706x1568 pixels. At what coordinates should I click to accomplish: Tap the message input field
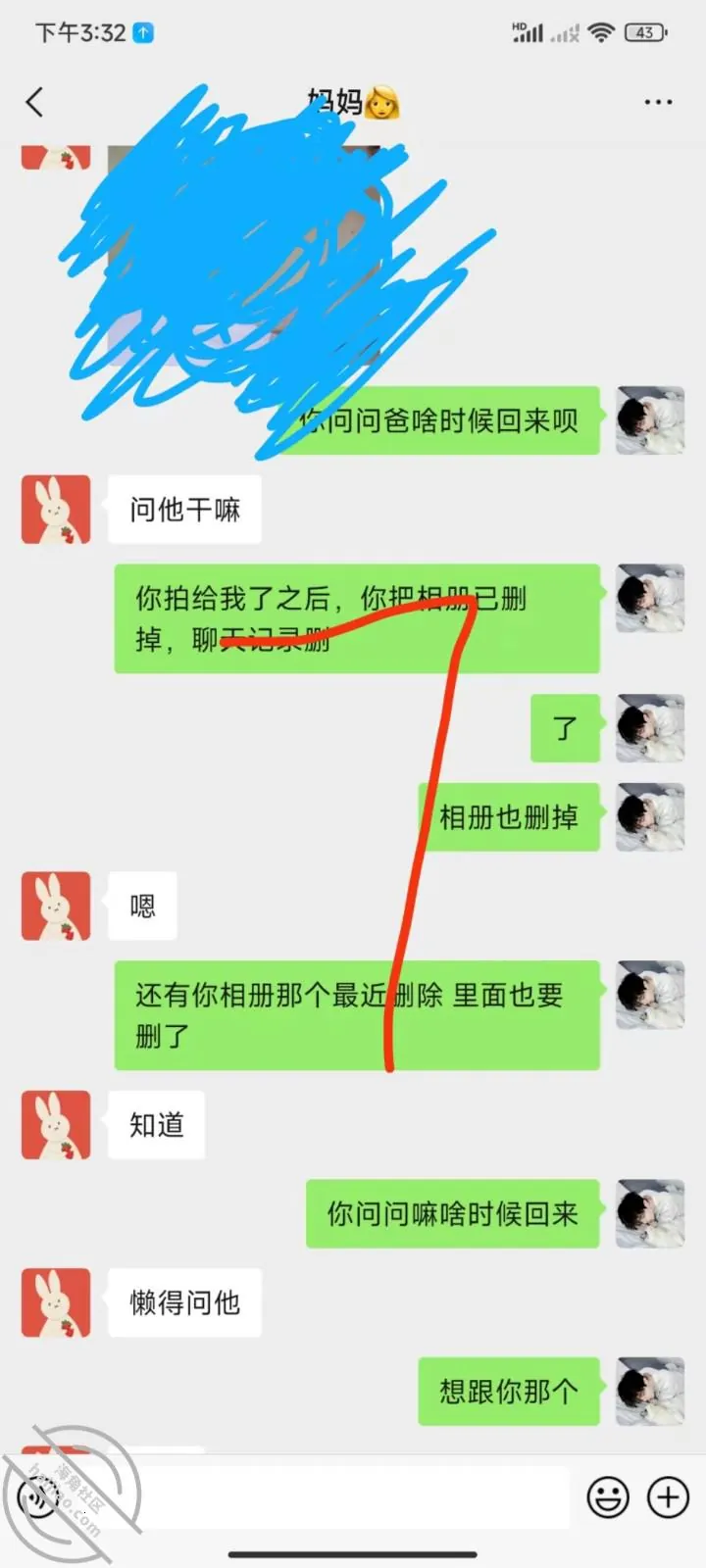pyautogui.click(x=324, y=1497)
